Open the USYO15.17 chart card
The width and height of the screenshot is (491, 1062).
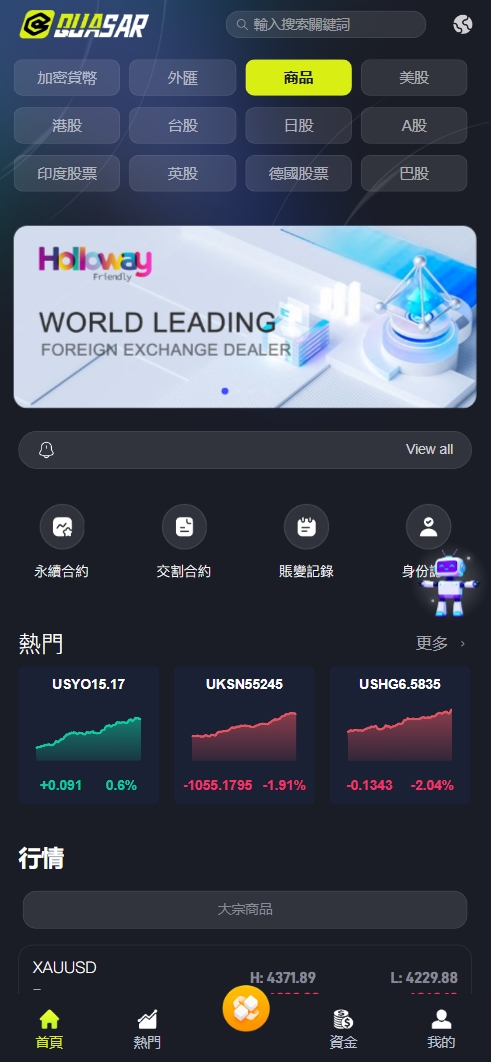point(89,735)
